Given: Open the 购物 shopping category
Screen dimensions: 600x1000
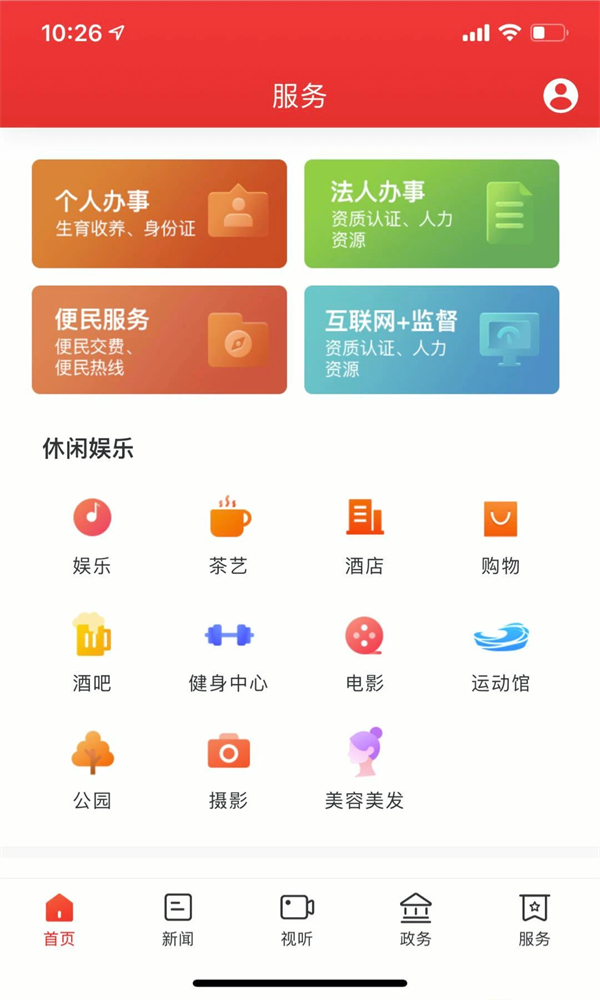Looking at the screenshot, I should (500, 535).
